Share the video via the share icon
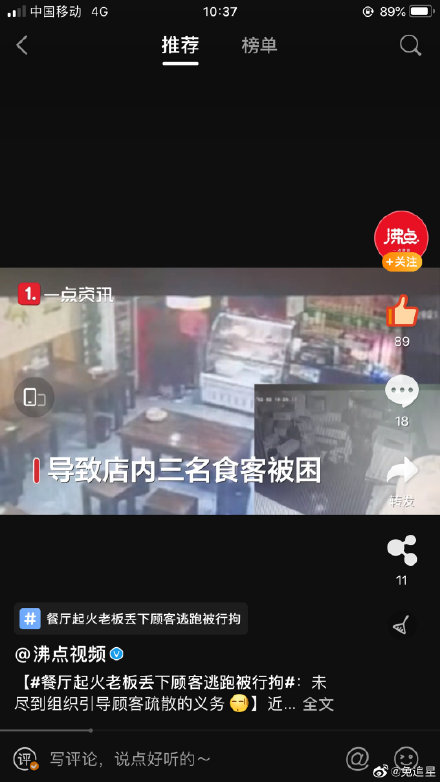The image size is (440, 782). click(x=402, y=550)
